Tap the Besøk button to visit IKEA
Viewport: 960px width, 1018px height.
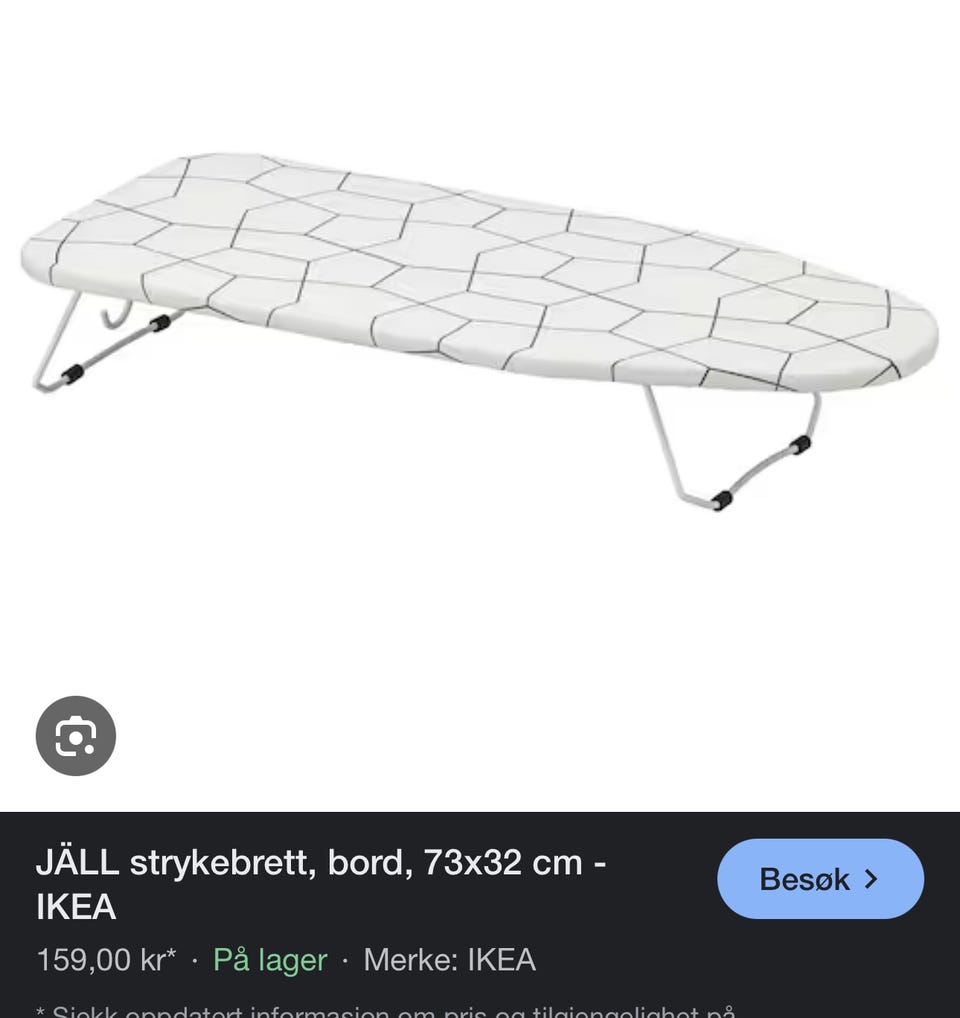click(820, 879)
